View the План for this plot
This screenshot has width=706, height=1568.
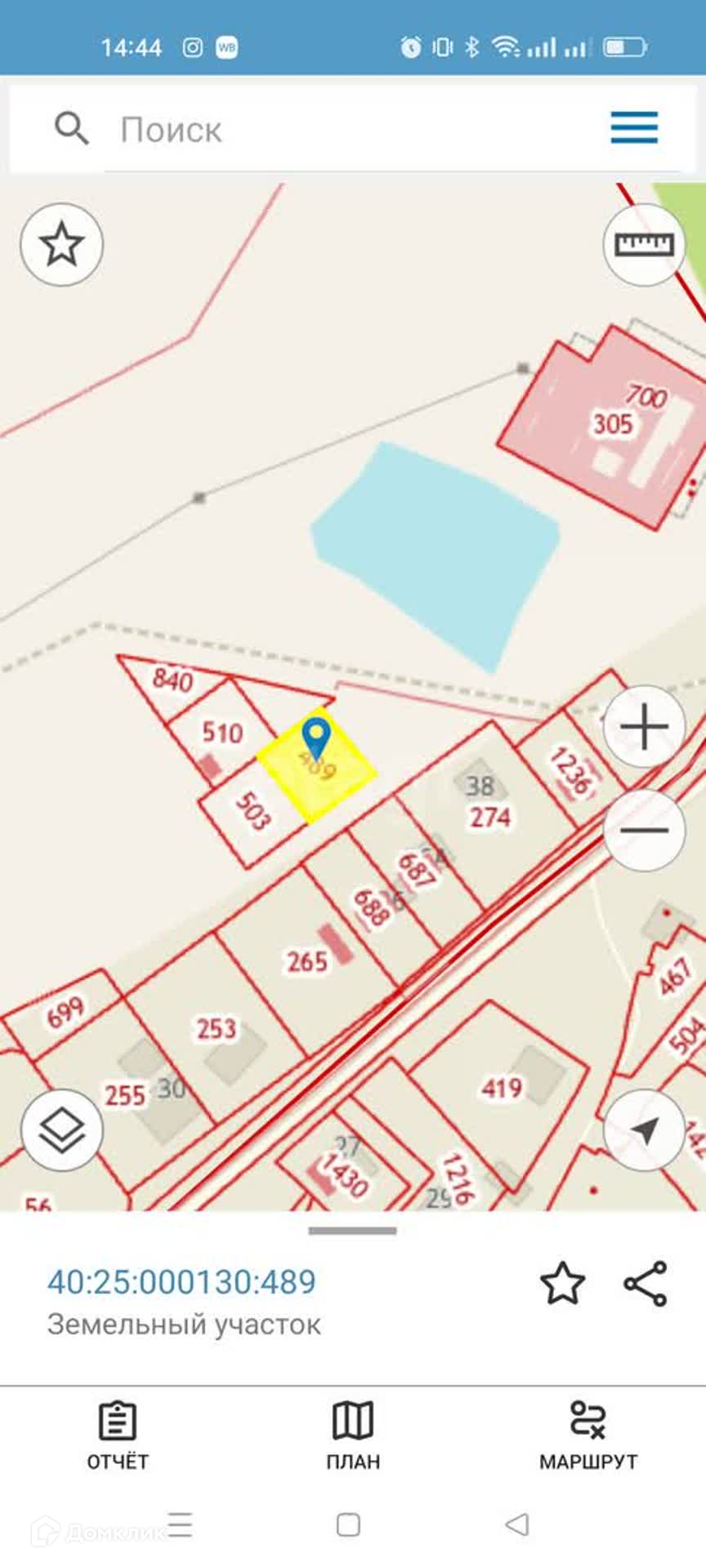(353, 1436)
